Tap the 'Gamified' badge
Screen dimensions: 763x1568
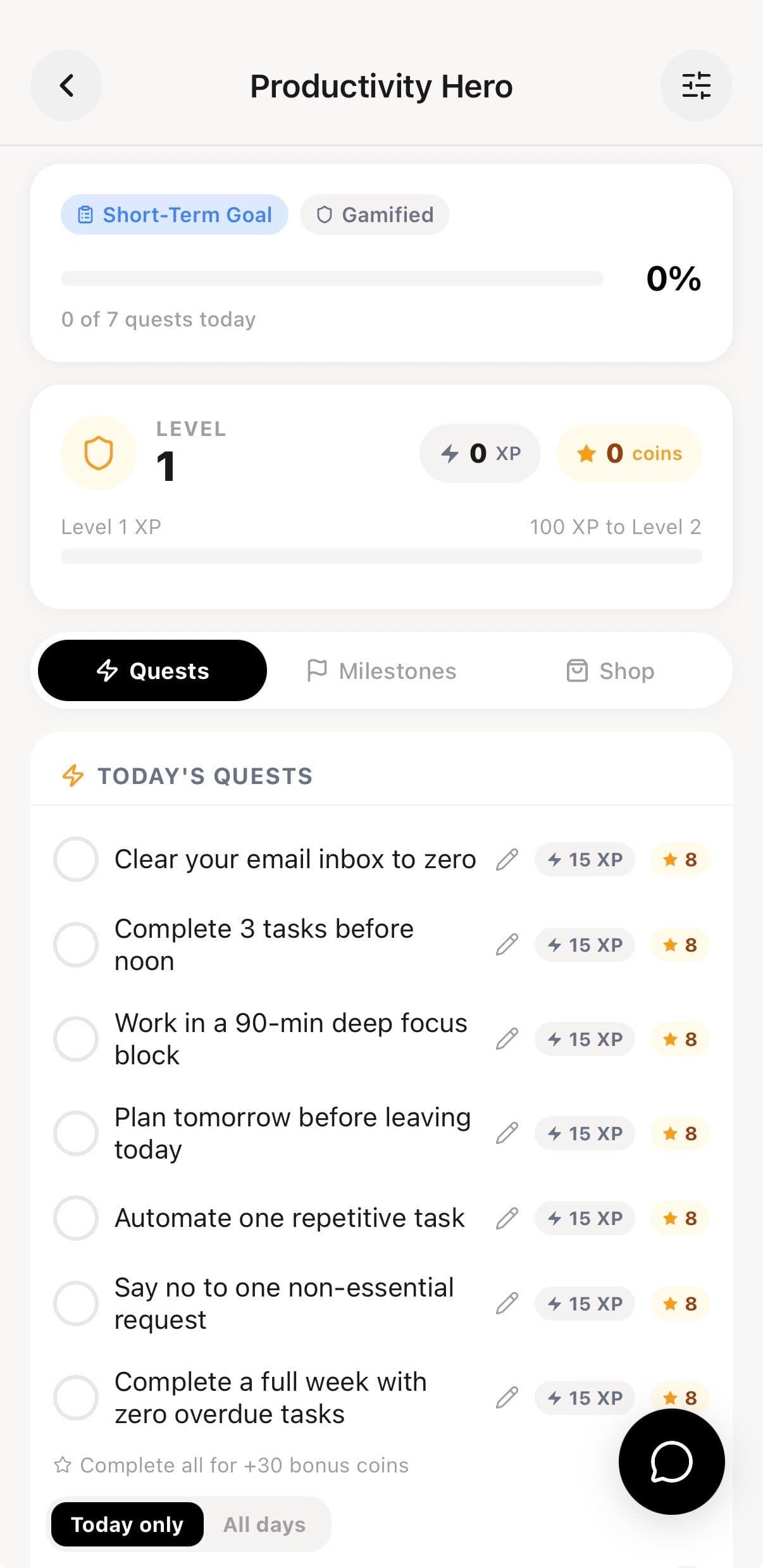[x=375, y=215]
